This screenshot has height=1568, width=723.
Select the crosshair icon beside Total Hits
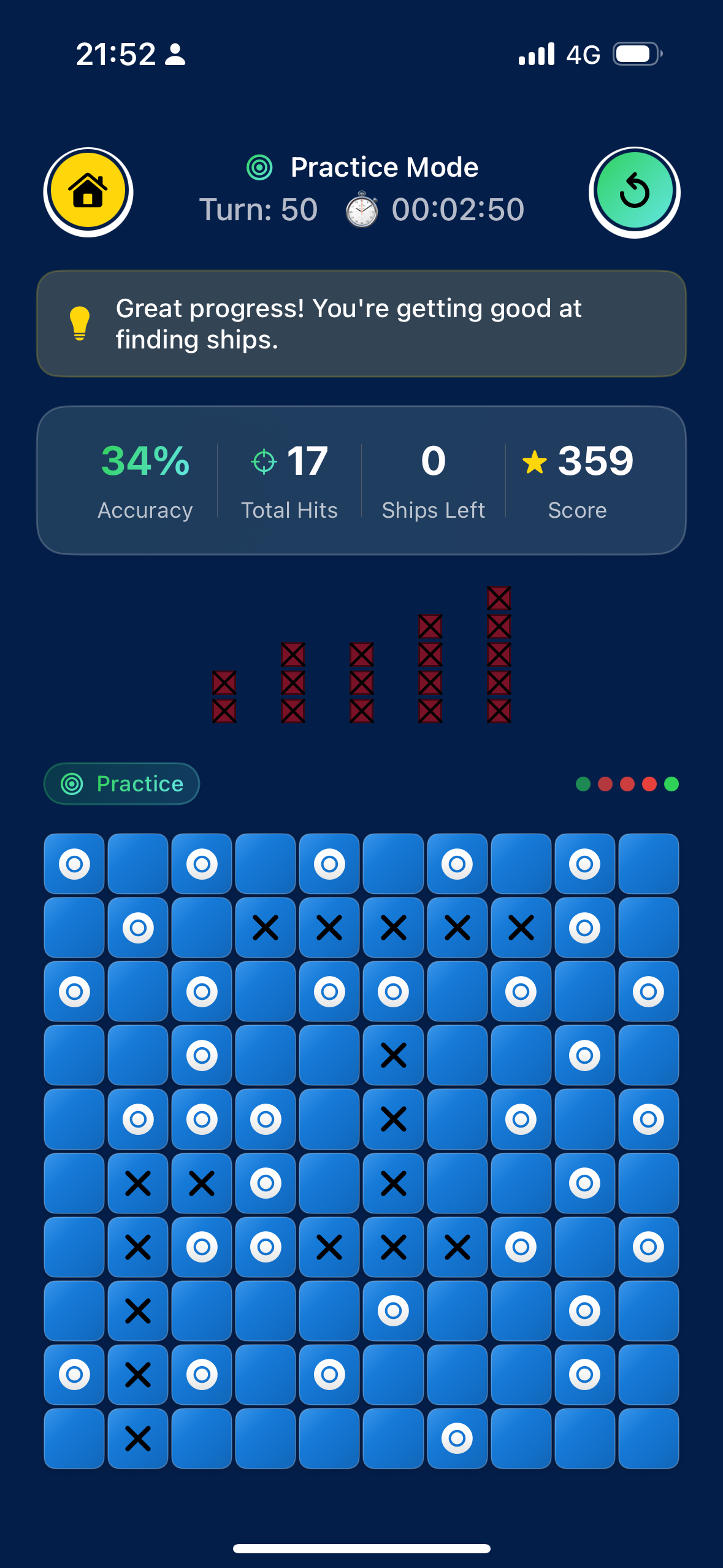click(263, 462)
